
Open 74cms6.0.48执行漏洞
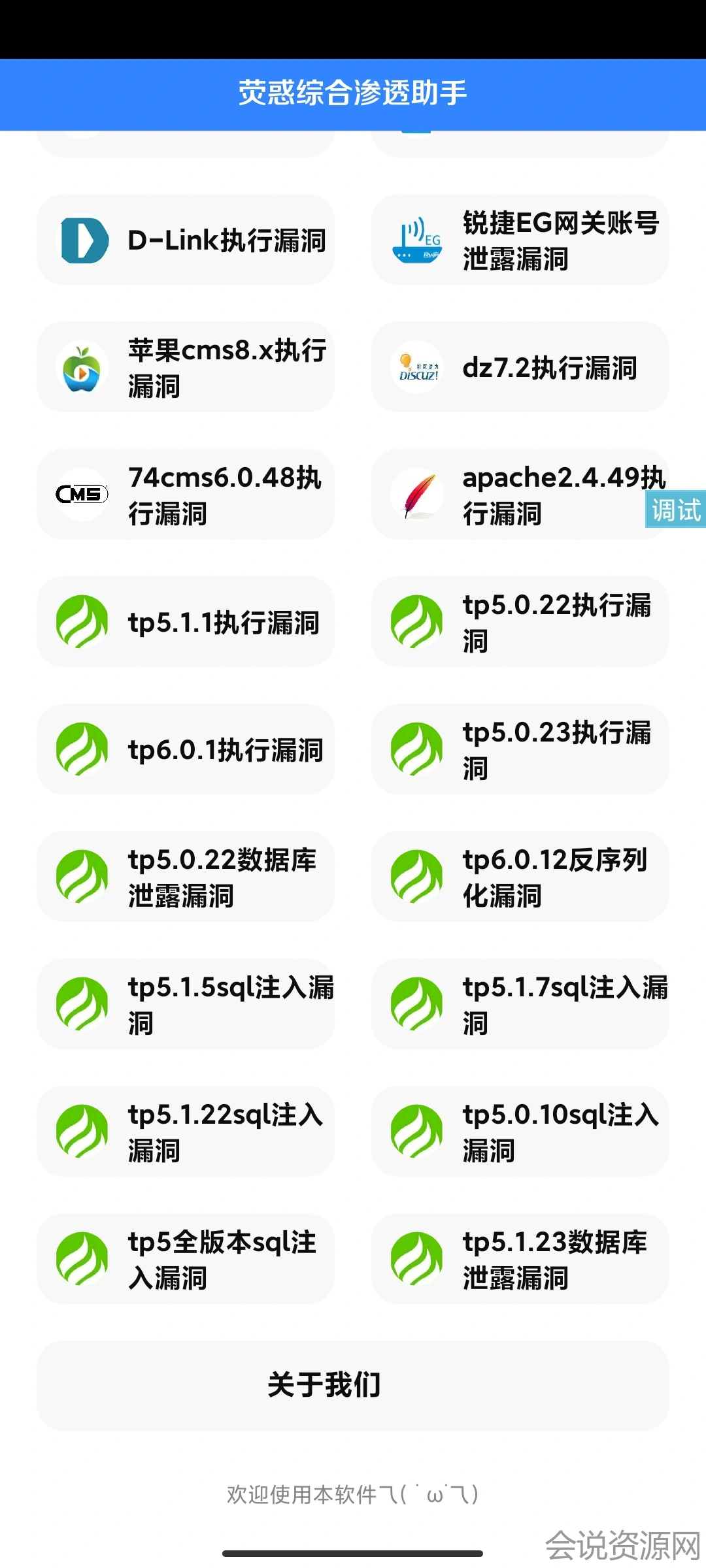pos(186,495)
